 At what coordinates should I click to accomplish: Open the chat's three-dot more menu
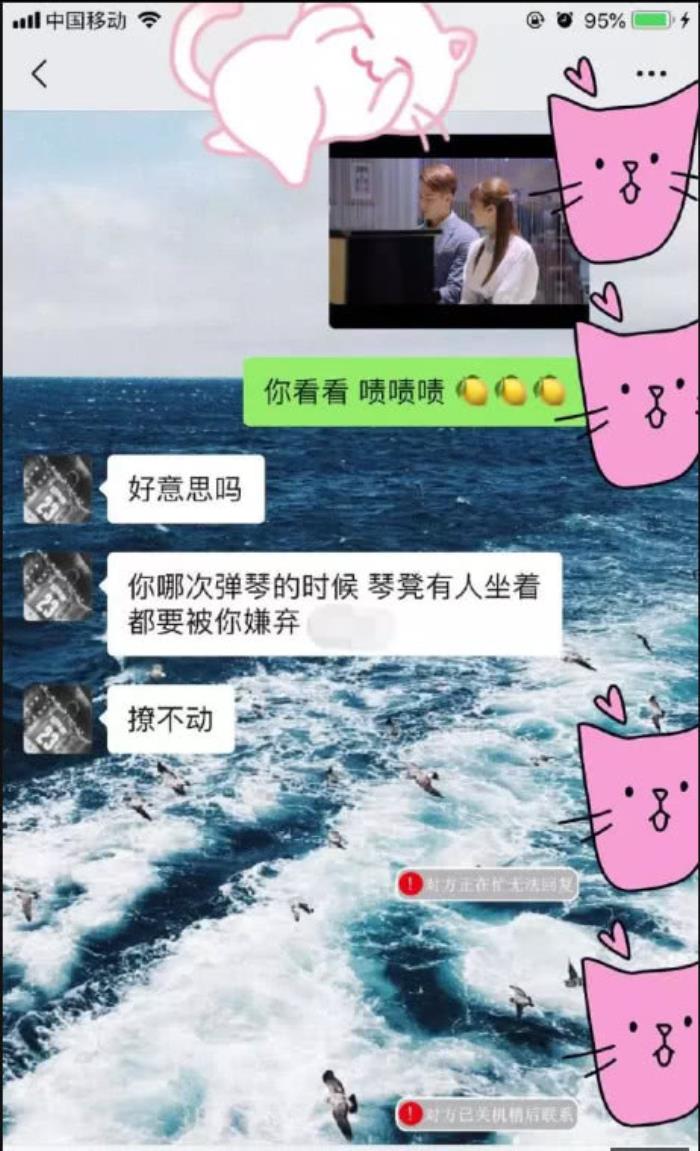[650, 74]
